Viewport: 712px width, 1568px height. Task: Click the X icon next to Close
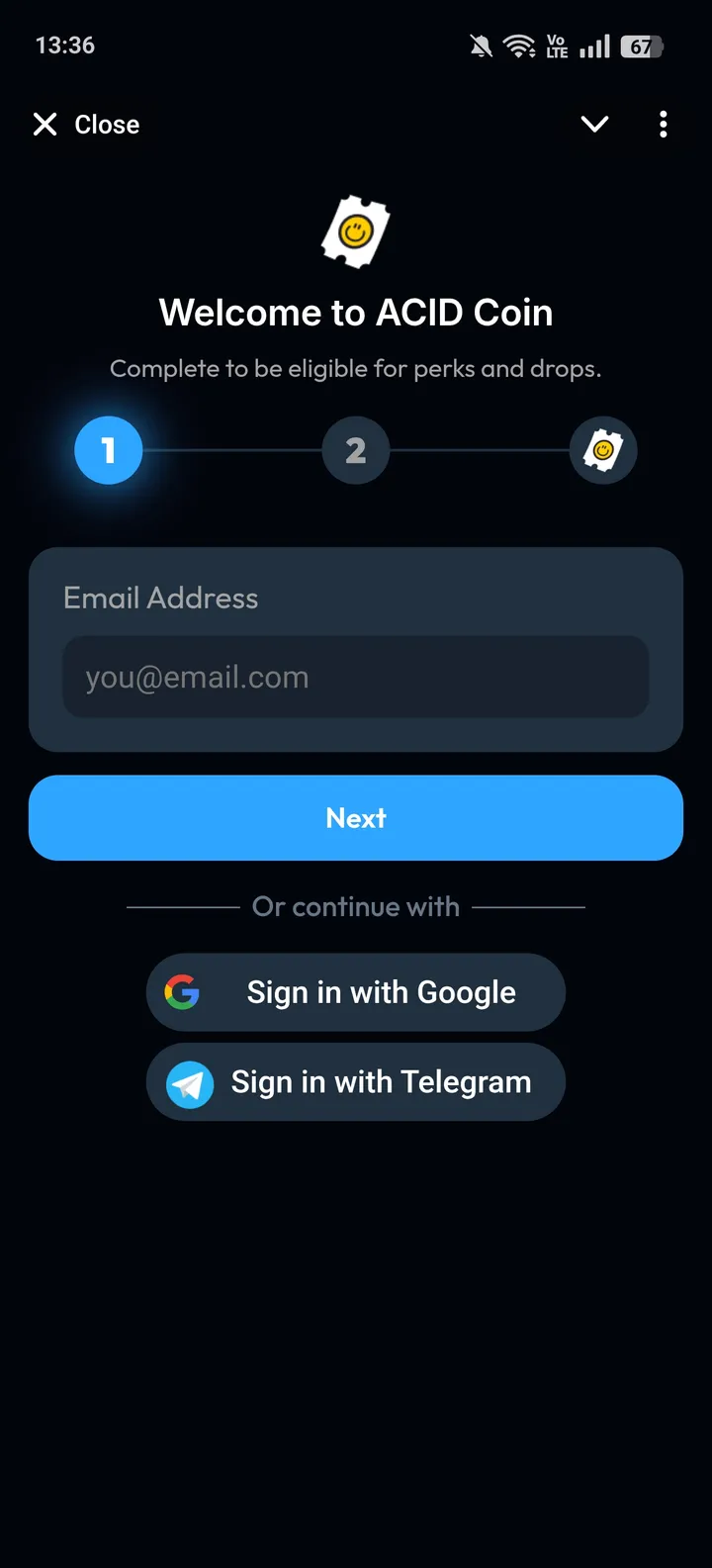44,124
